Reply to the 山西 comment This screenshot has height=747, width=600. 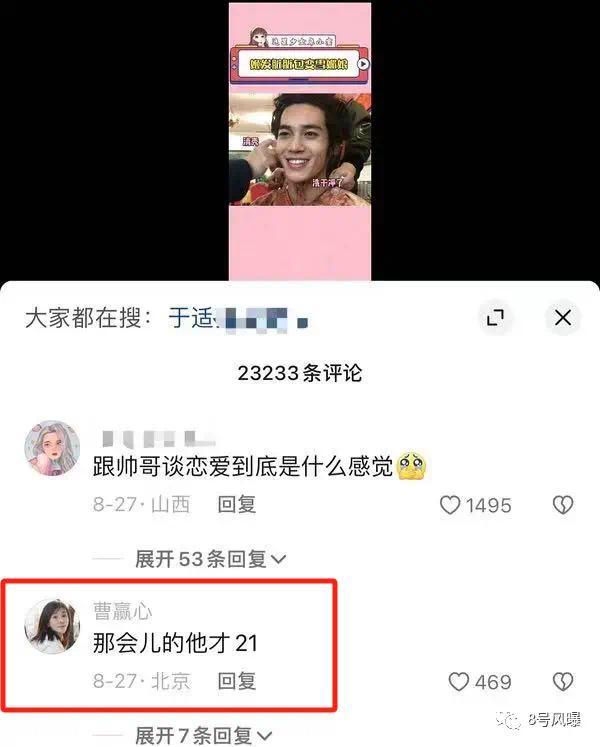237,505
